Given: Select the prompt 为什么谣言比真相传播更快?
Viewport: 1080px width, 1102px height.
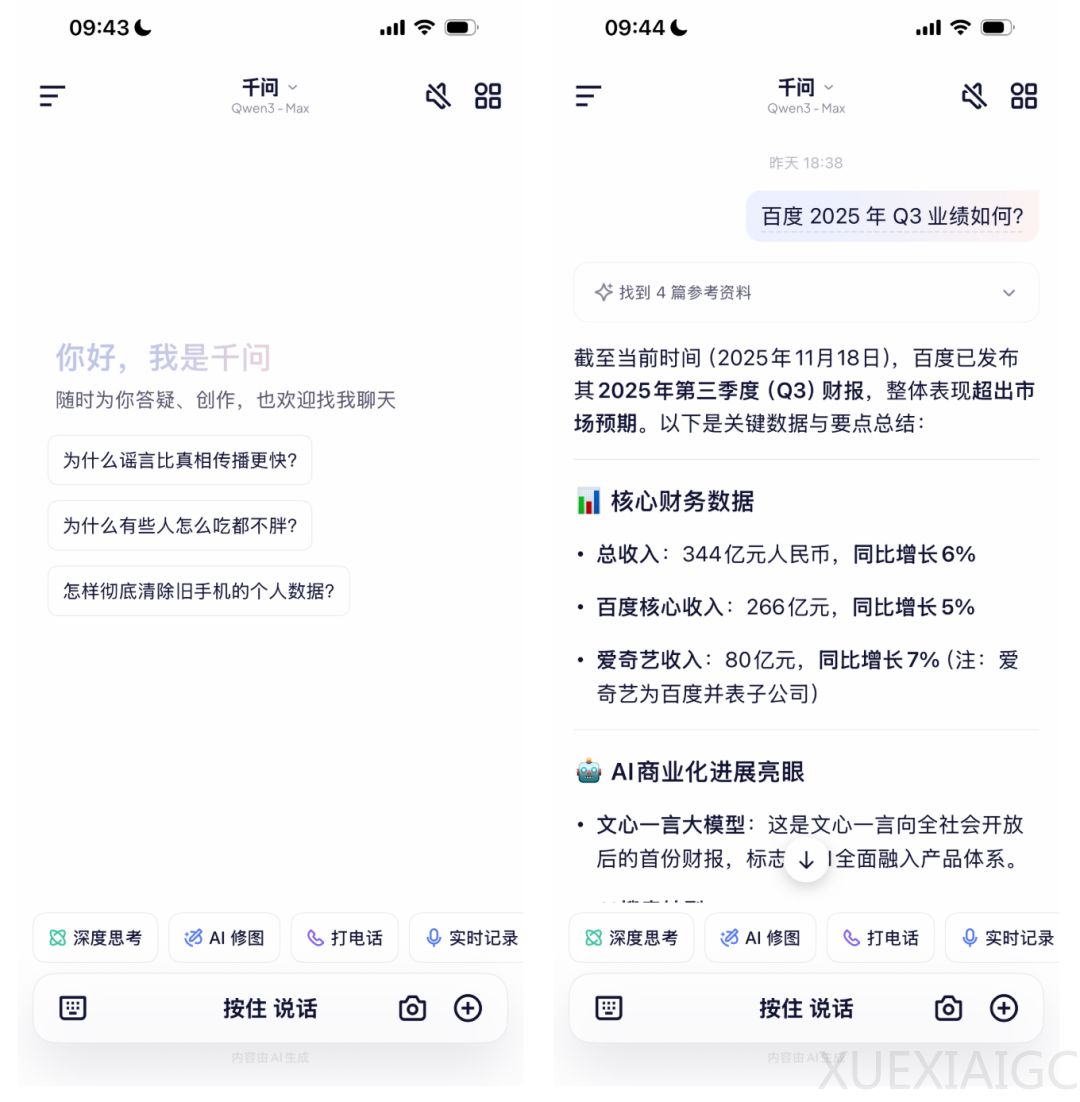Looking at the screenshot, I should click(x=180, y=460).
